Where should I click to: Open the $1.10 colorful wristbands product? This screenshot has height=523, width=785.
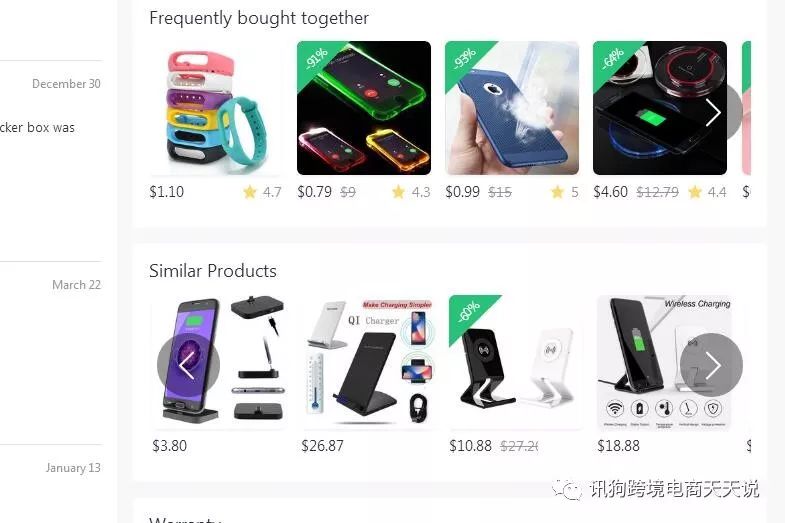[216, 110]
